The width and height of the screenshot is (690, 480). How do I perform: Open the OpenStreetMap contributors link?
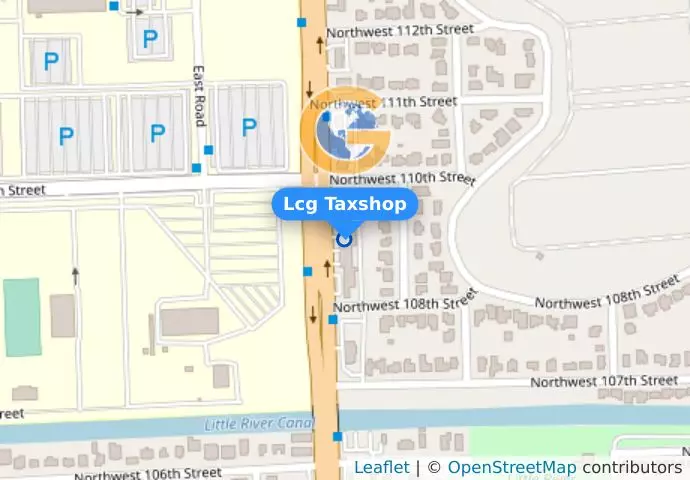511,467
